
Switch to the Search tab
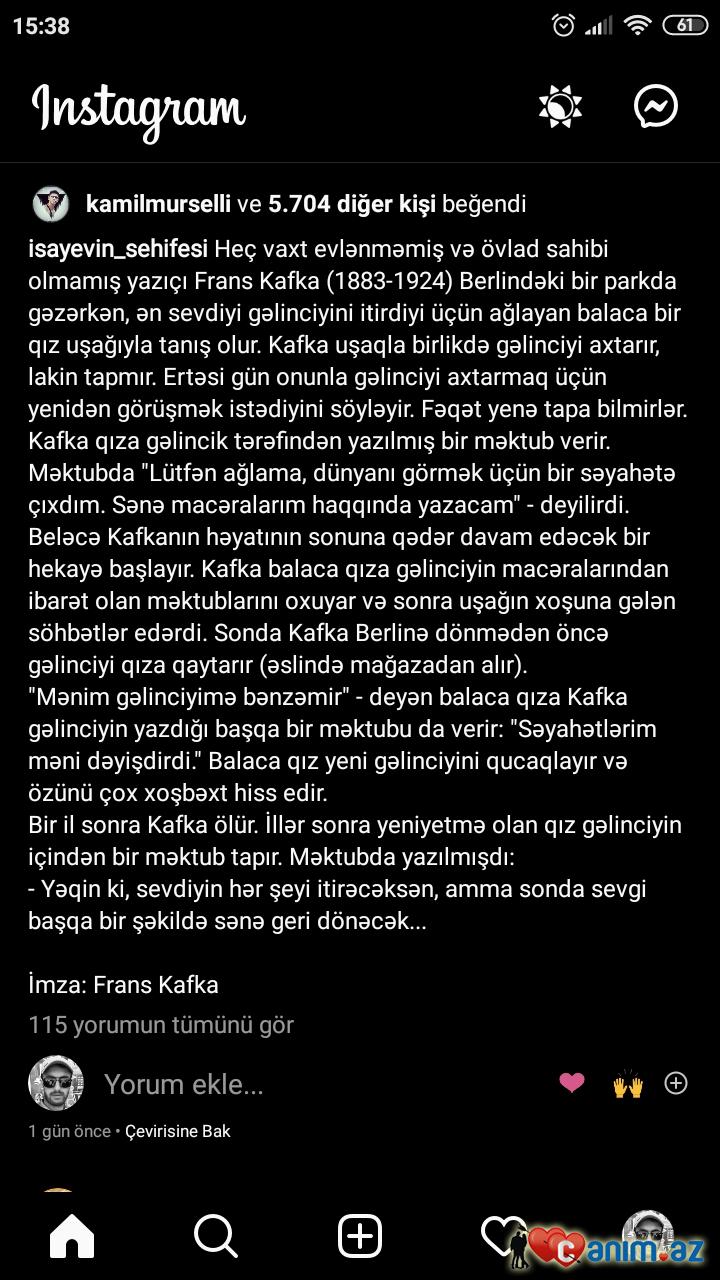(216, 1238)
